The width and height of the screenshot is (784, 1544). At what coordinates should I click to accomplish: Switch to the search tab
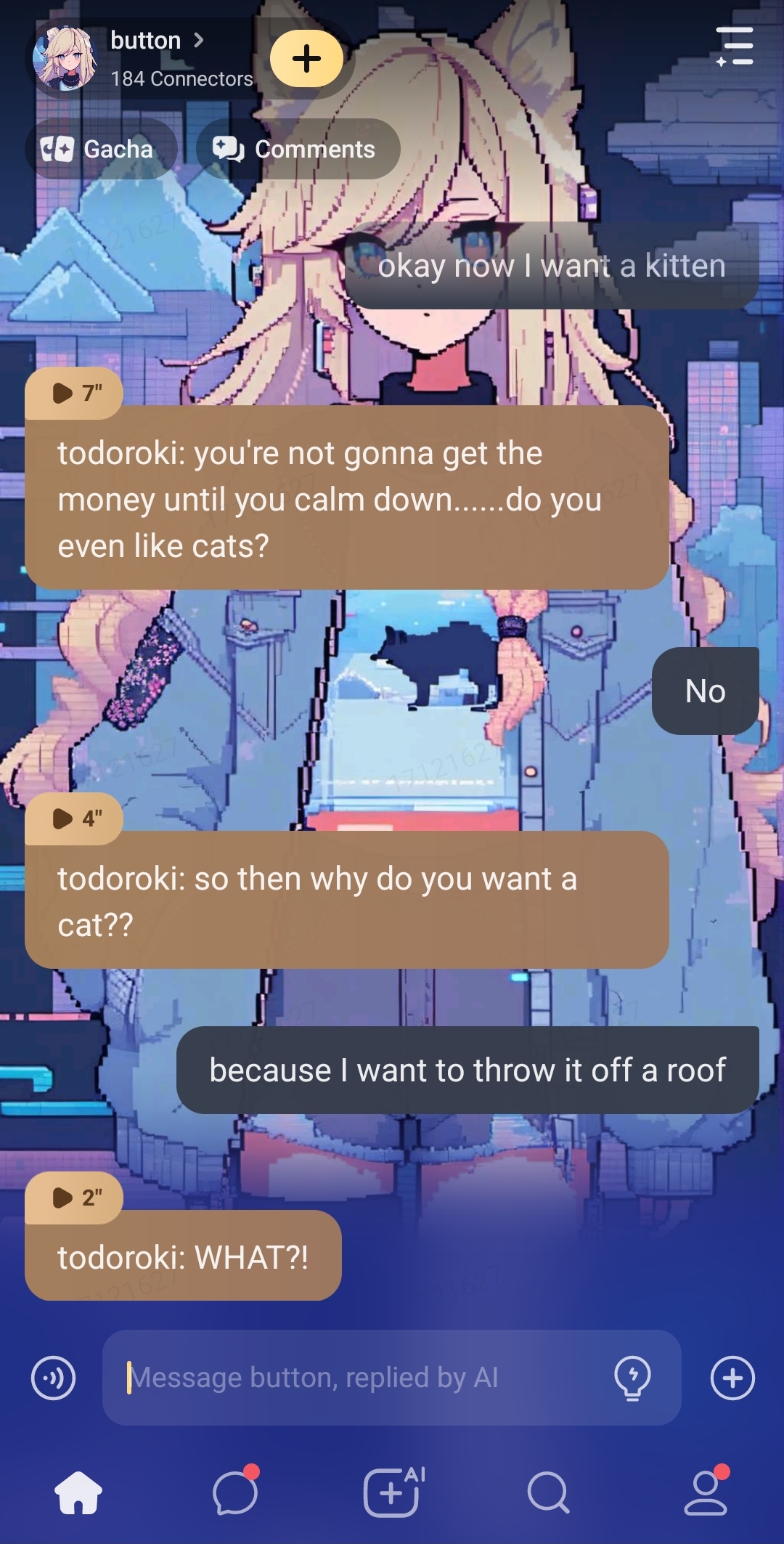point(548,1493)
